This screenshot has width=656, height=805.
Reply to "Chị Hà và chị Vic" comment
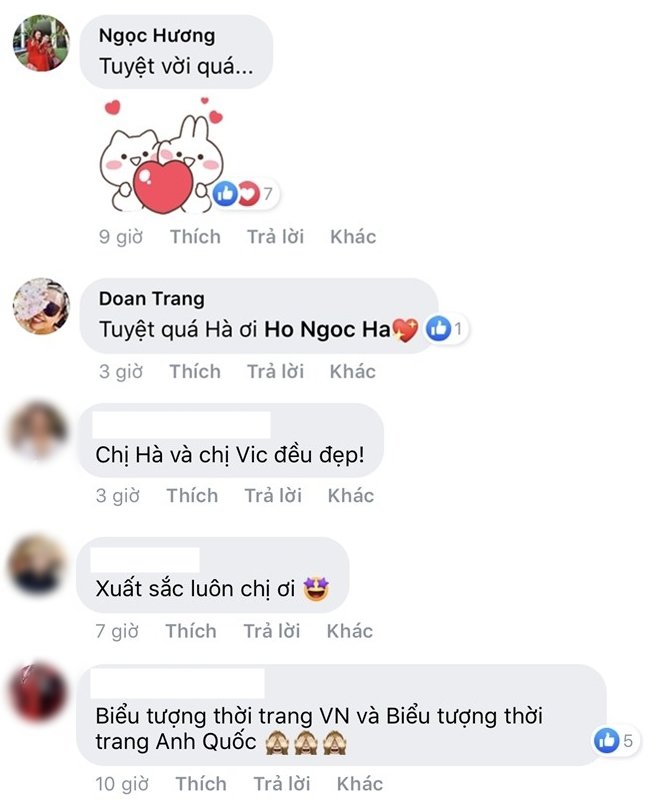click(273, 496)
